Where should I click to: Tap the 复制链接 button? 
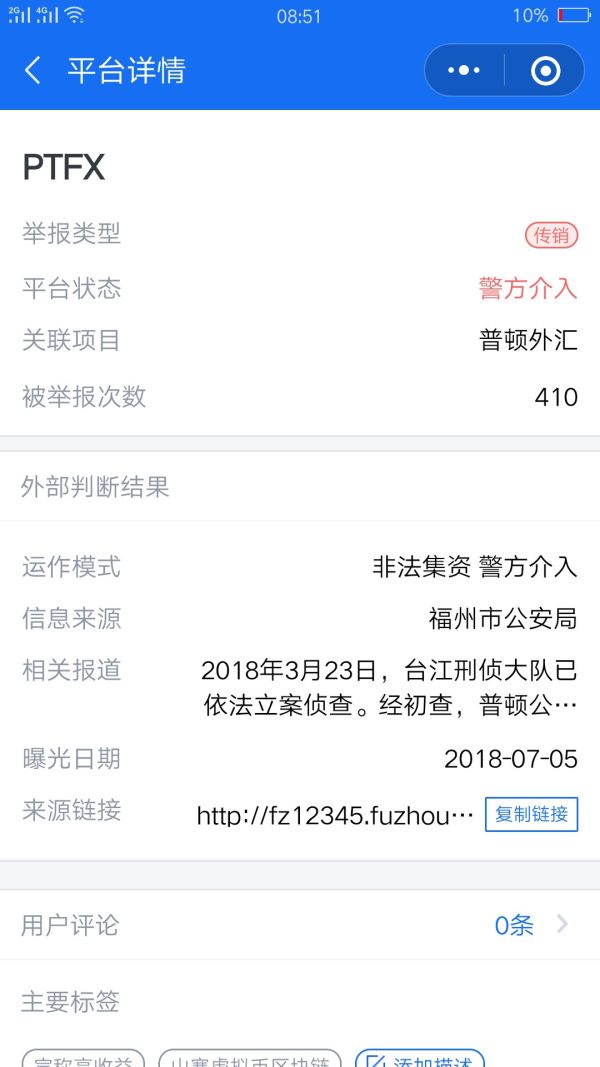click(x=531, y=814)
